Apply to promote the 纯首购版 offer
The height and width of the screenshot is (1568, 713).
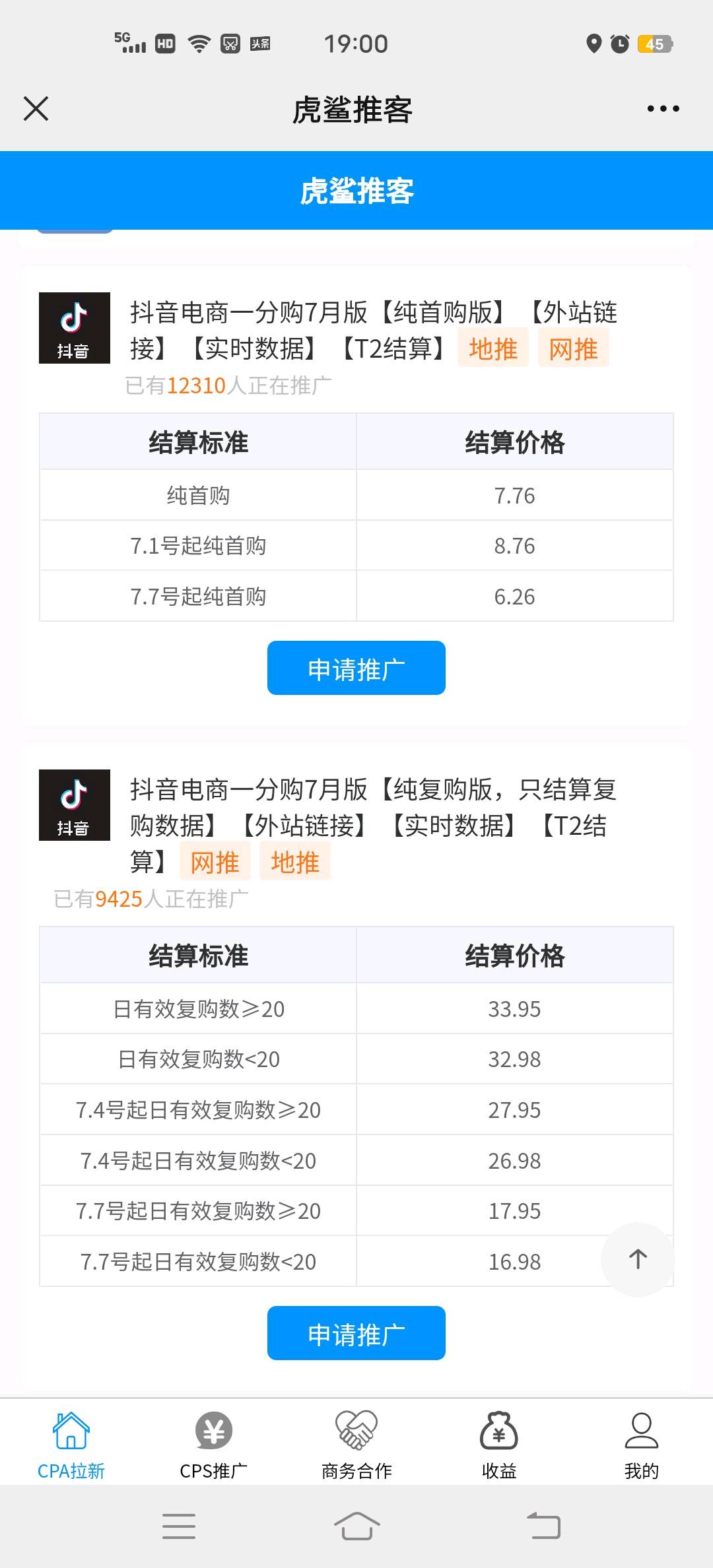tap(356, 668)
